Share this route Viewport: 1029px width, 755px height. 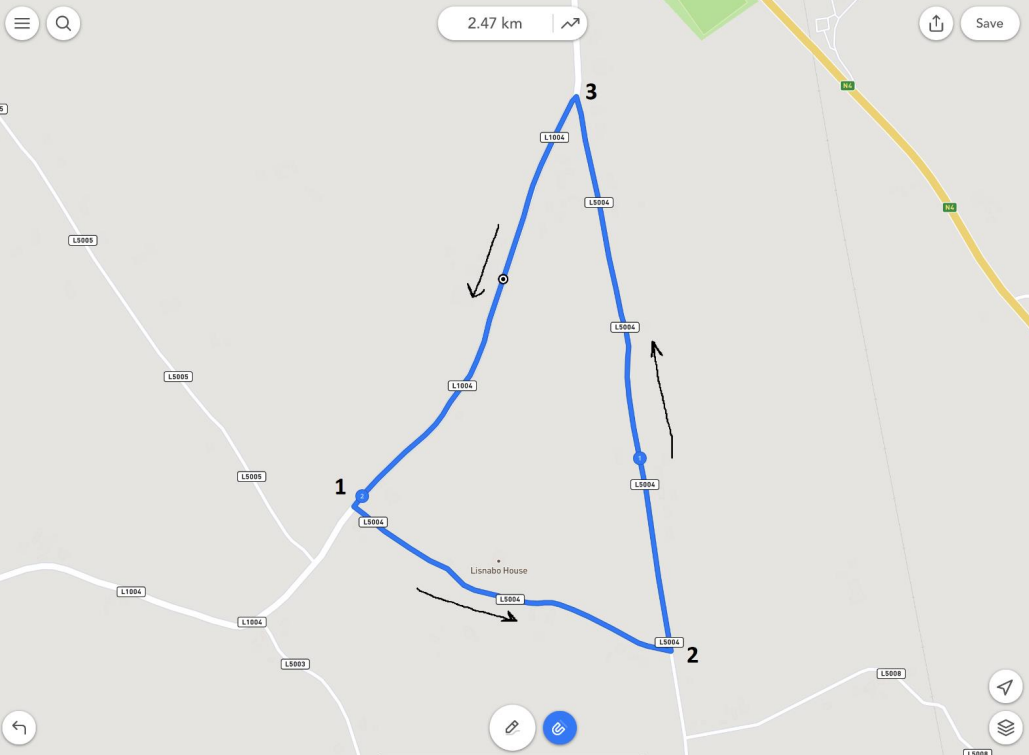(x=936, y=23)
